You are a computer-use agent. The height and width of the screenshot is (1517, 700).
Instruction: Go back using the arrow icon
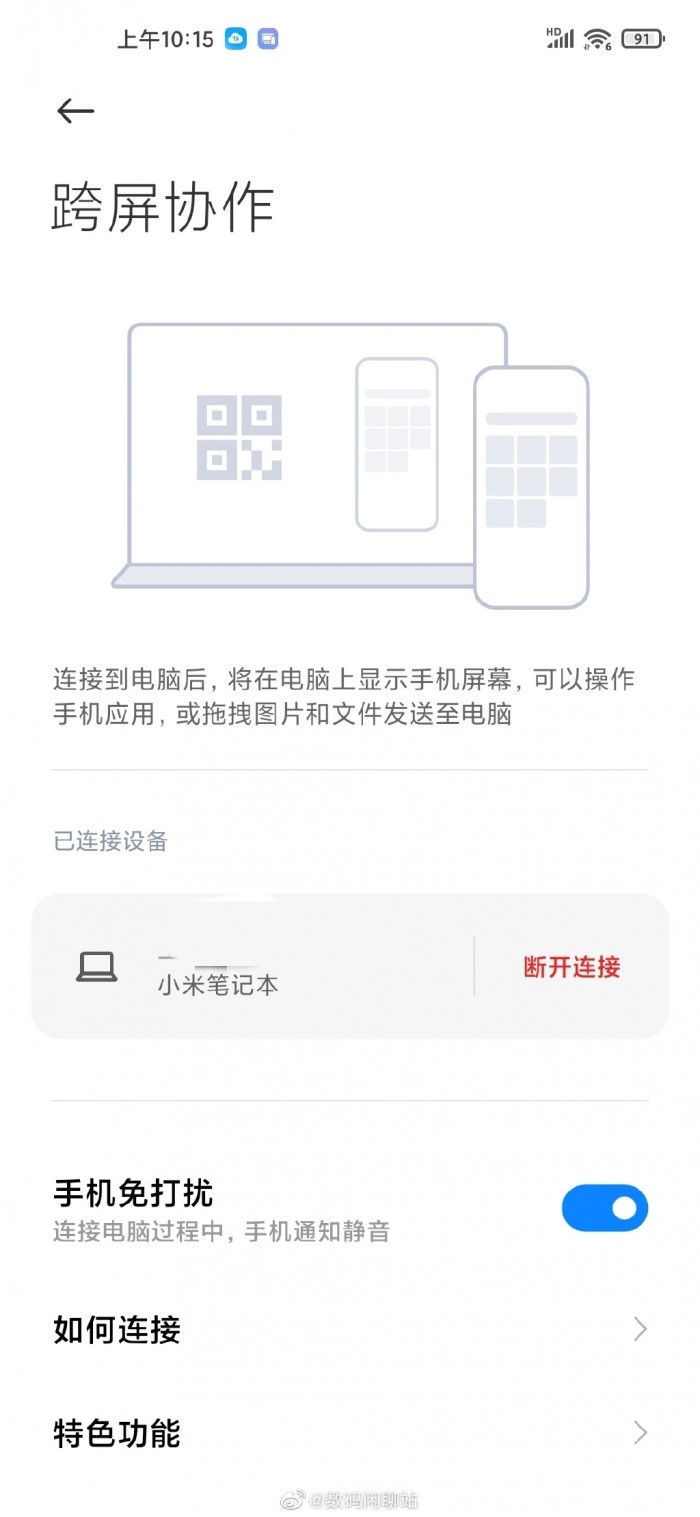click(75, 111)
